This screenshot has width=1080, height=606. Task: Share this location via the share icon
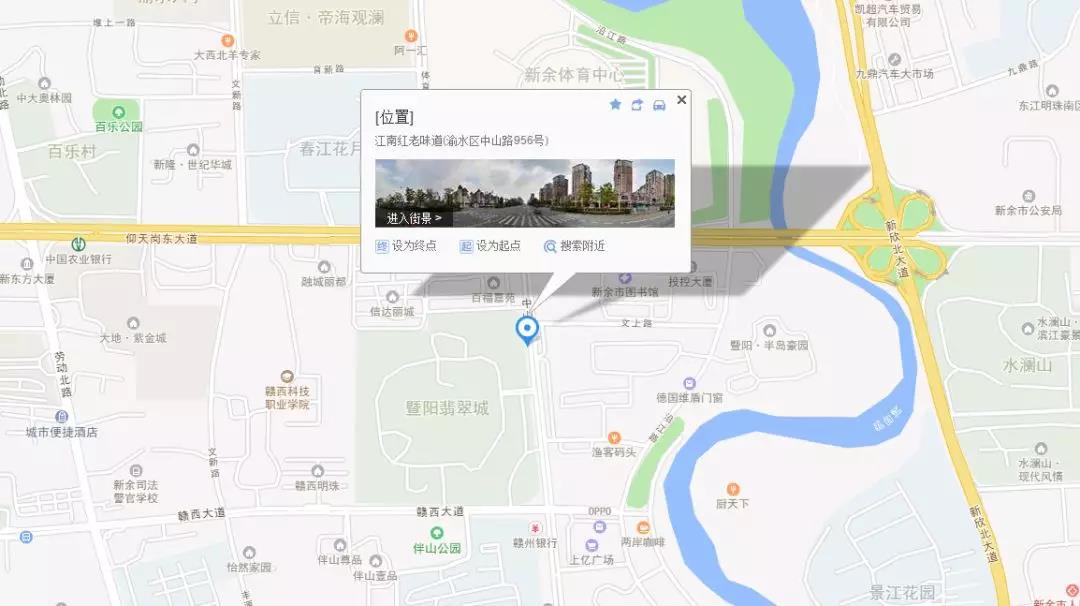(637, 105)
